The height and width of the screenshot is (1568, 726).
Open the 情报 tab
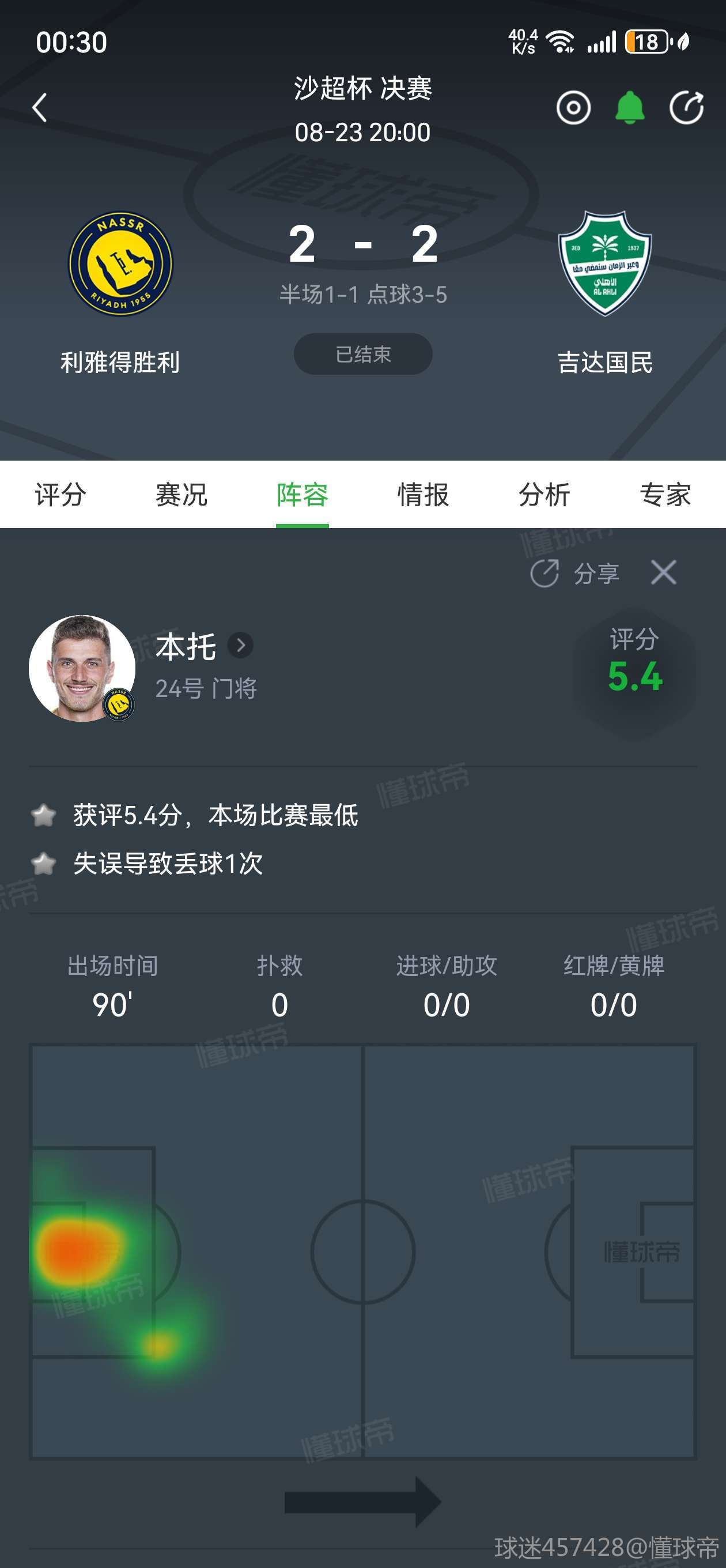click(423, 494)
